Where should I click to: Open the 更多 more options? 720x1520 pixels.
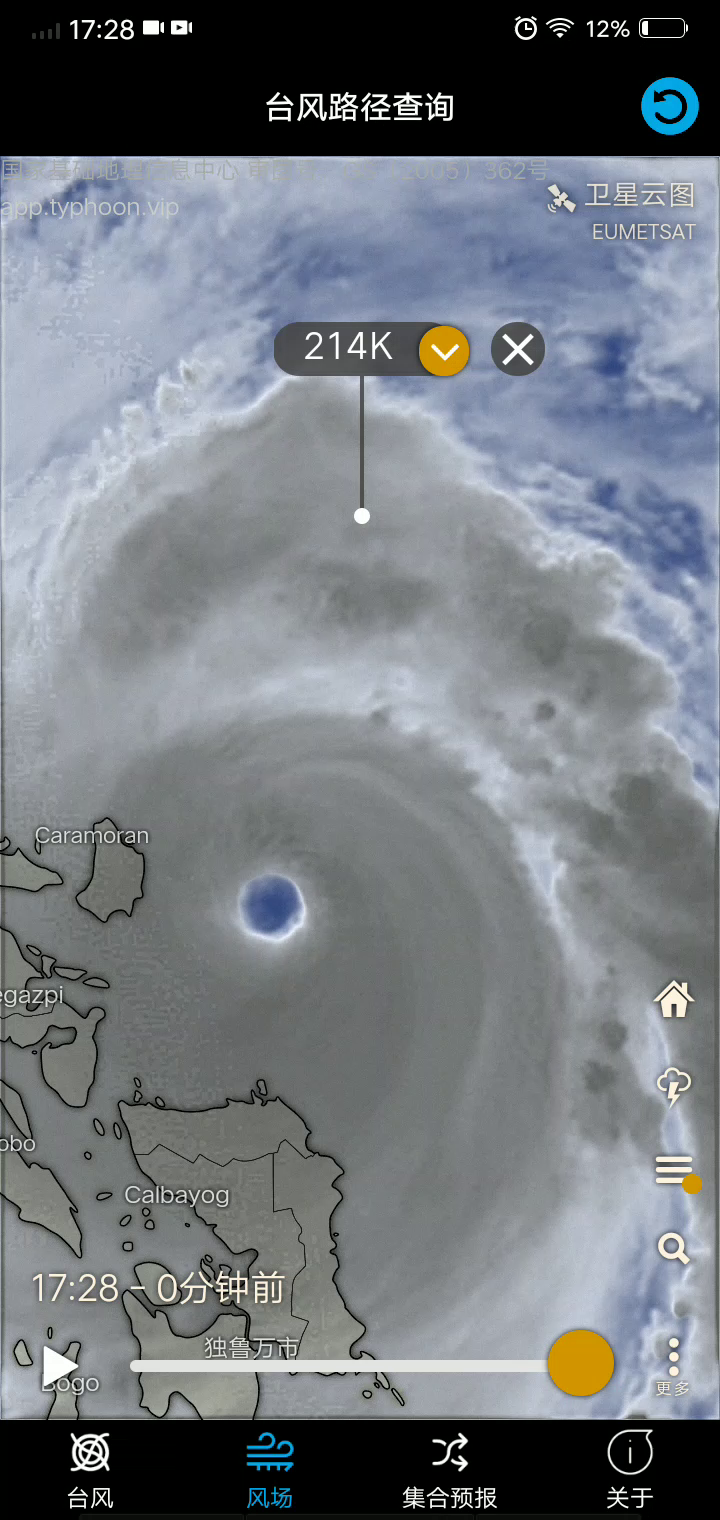pos(673,1367)
